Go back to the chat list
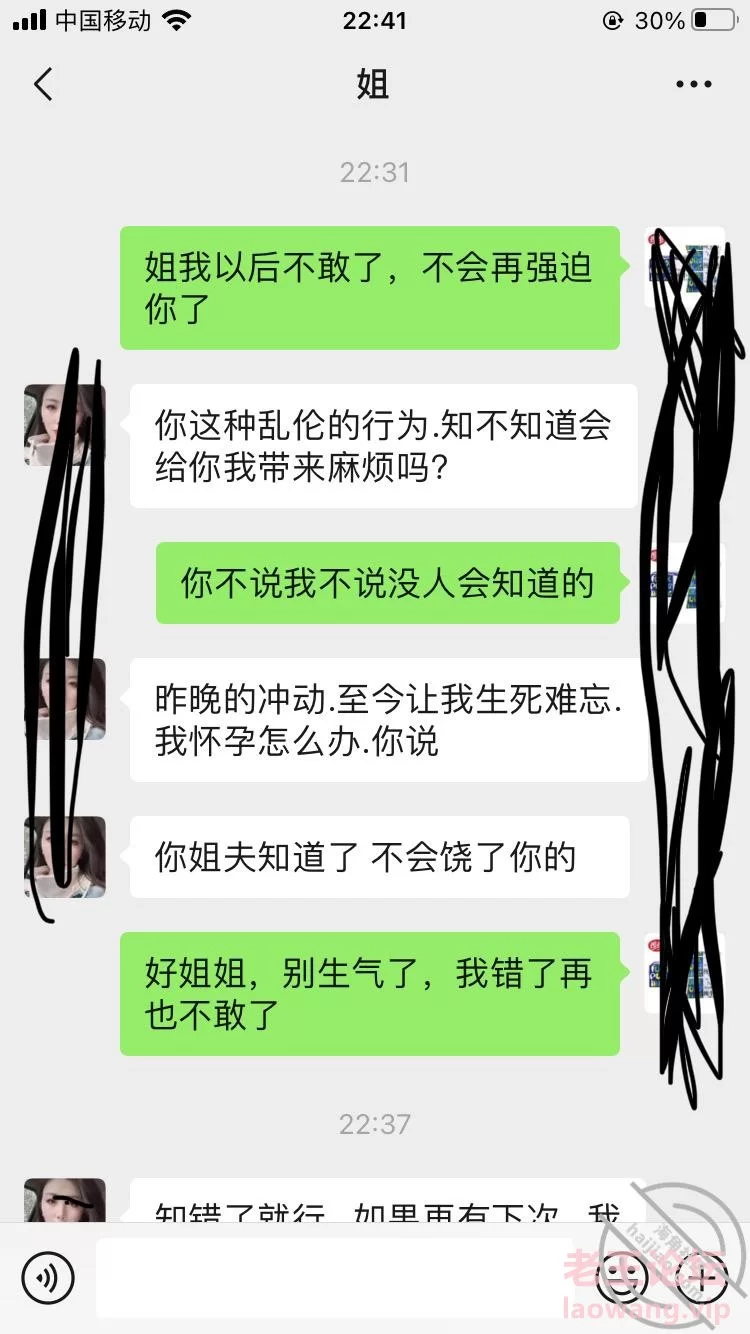 (x=42, y=85)
